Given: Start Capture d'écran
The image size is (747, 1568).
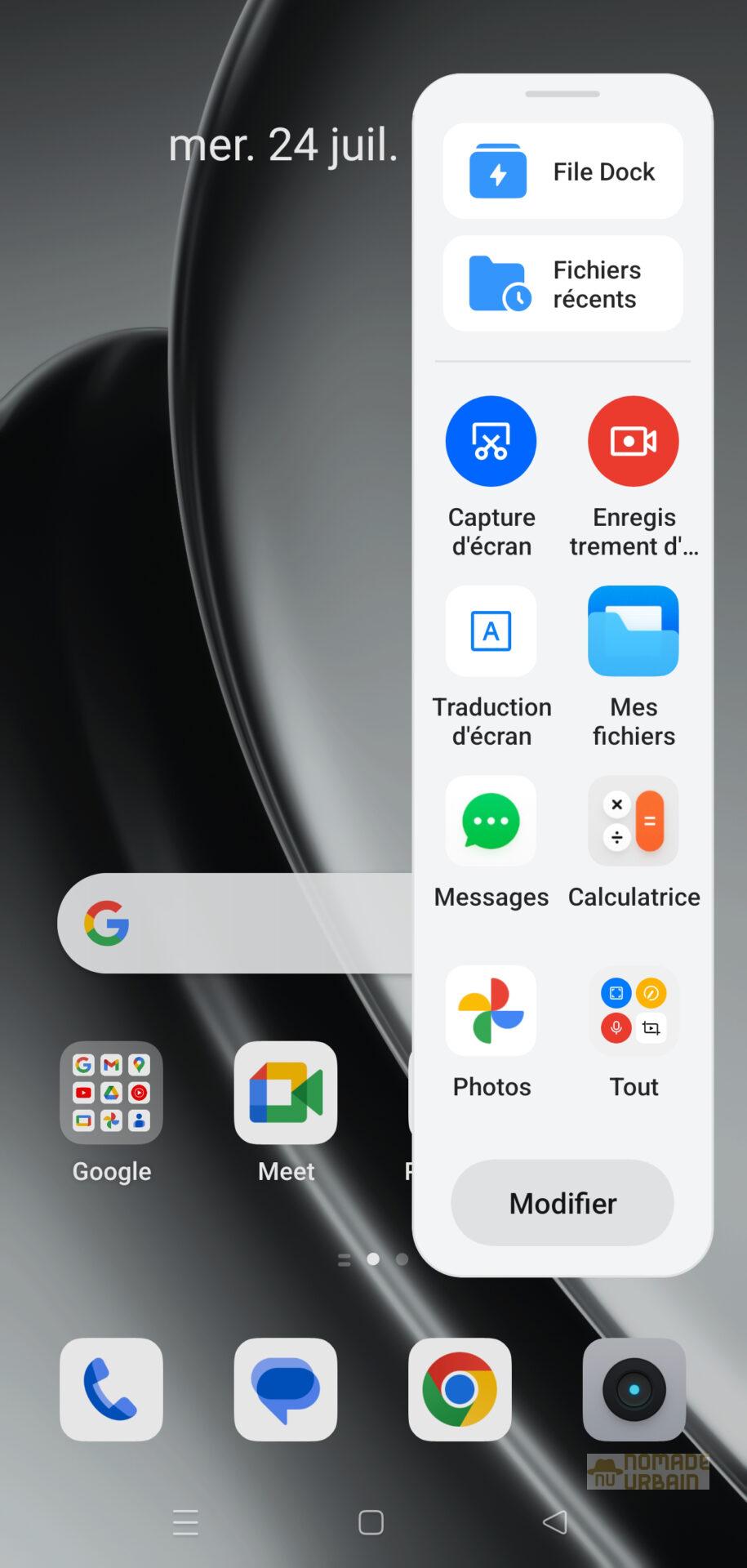Looking at the screenshot, I should (491, 442).
